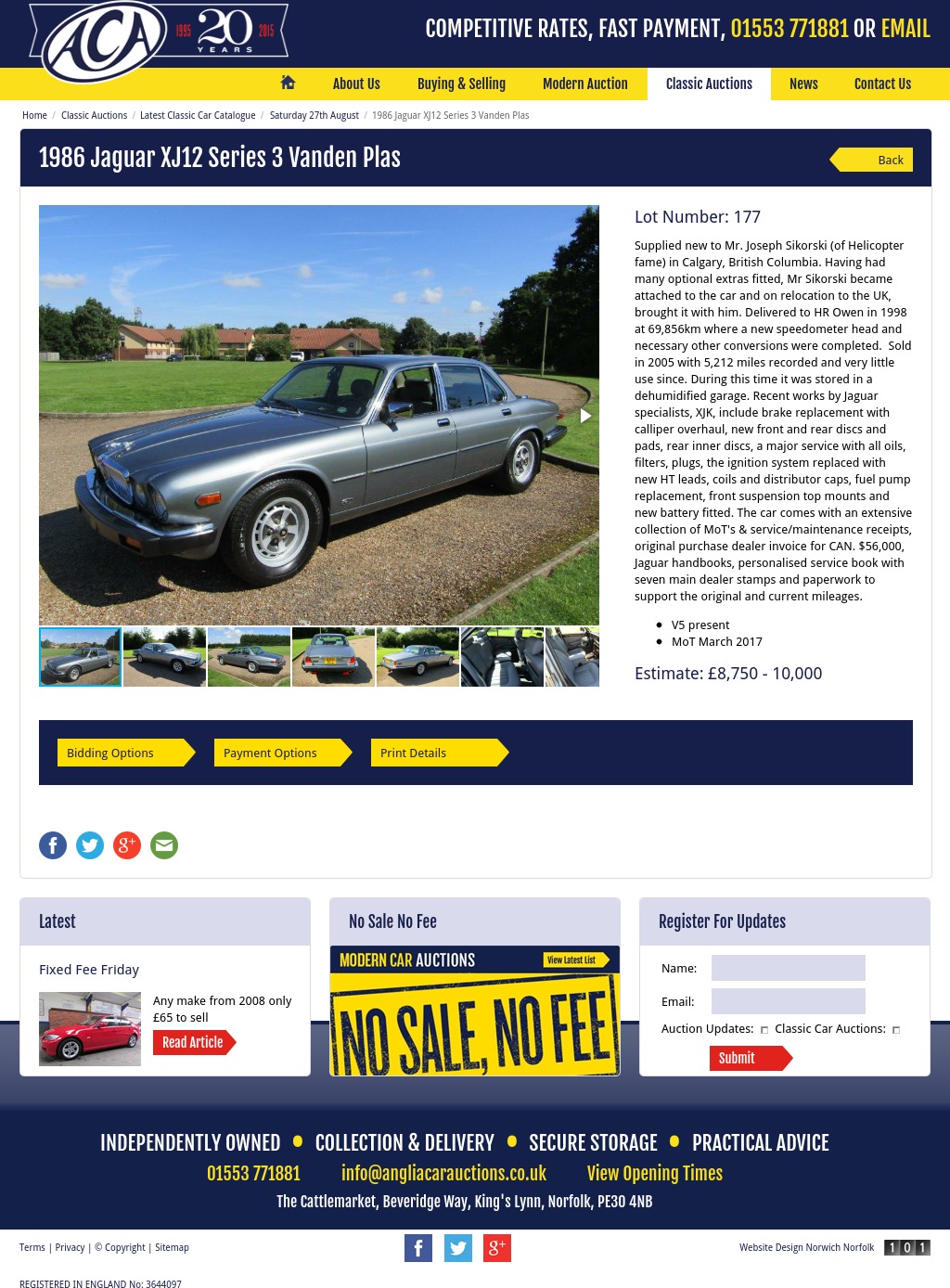Submit the Register For Updates form

point(746,1058)
